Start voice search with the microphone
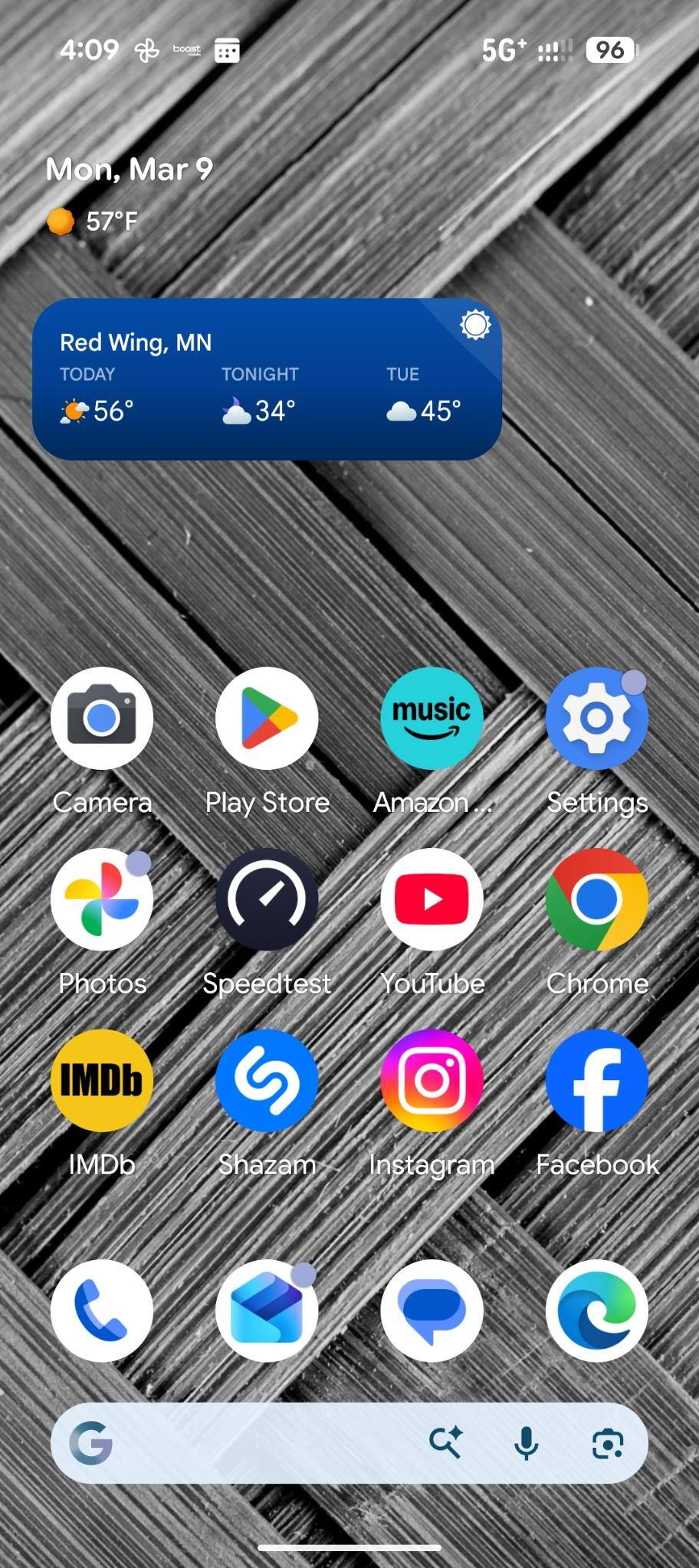Image resolution: width=699 pixels, height=1568 pixels. 526,1443
